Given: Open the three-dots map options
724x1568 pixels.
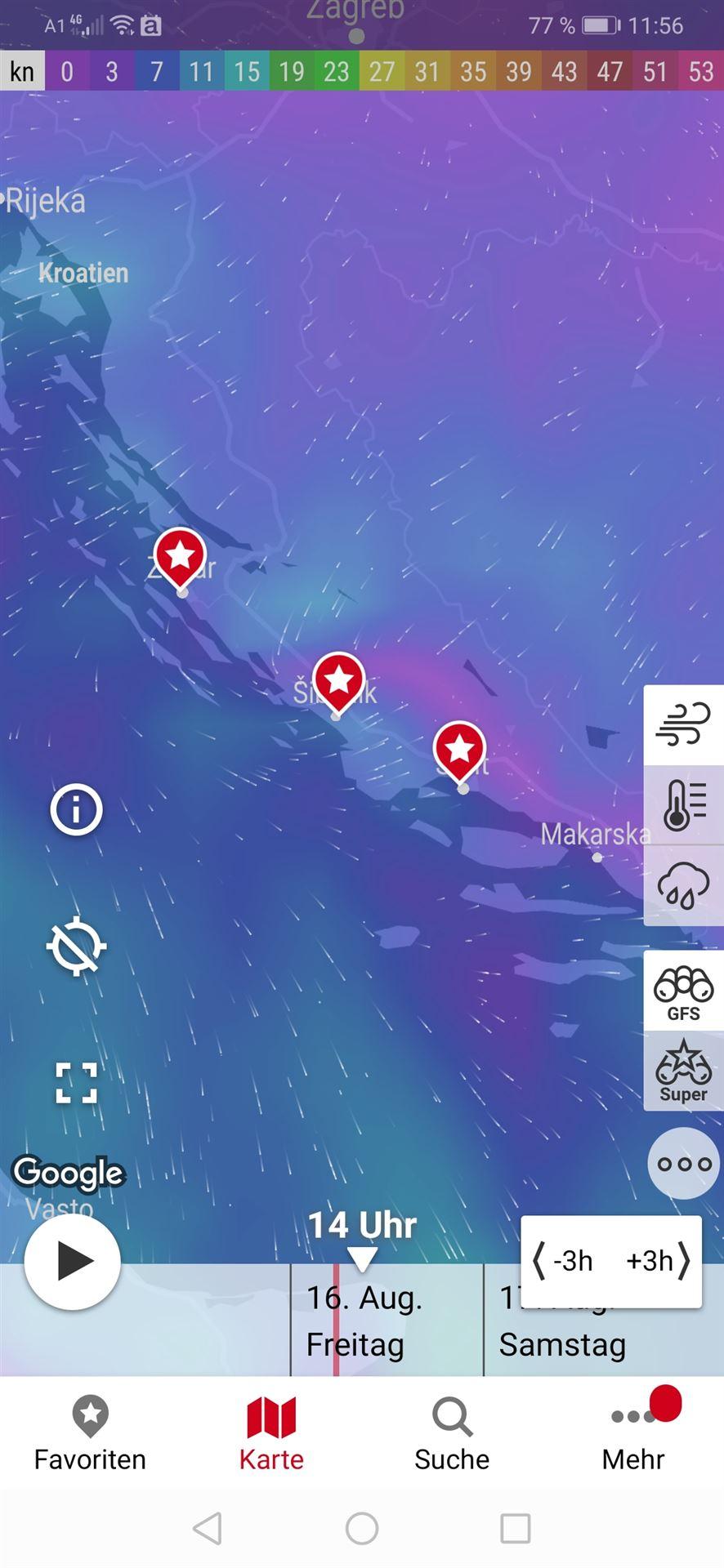Looking at the screenshot, I should pos(683,1164).
